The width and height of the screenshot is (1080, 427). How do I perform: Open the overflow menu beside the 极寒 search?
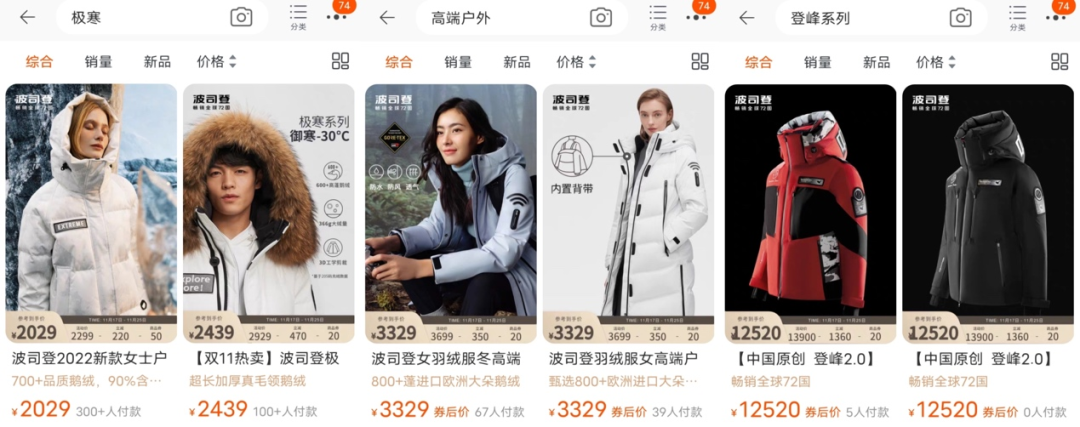337,17
